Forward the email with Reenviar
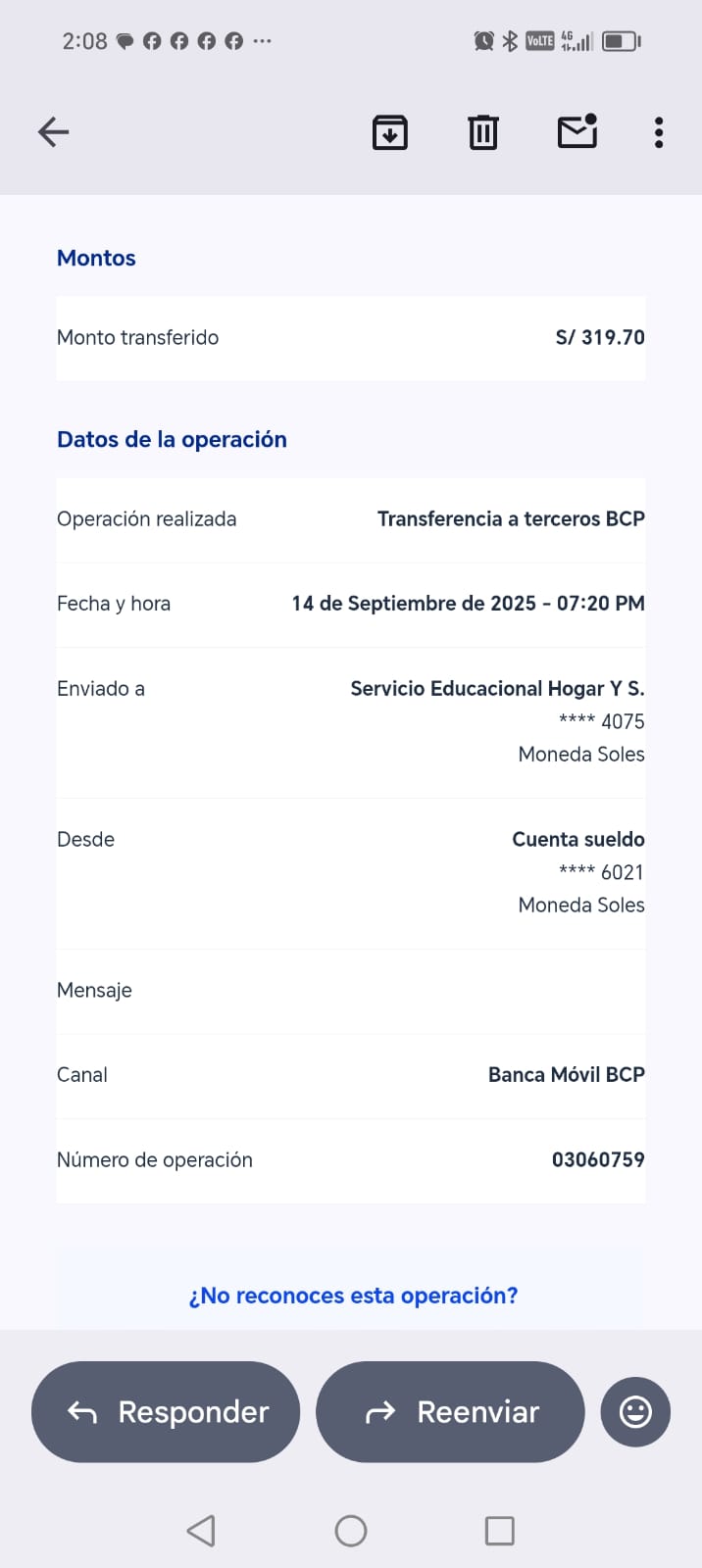 (450, 1412)
